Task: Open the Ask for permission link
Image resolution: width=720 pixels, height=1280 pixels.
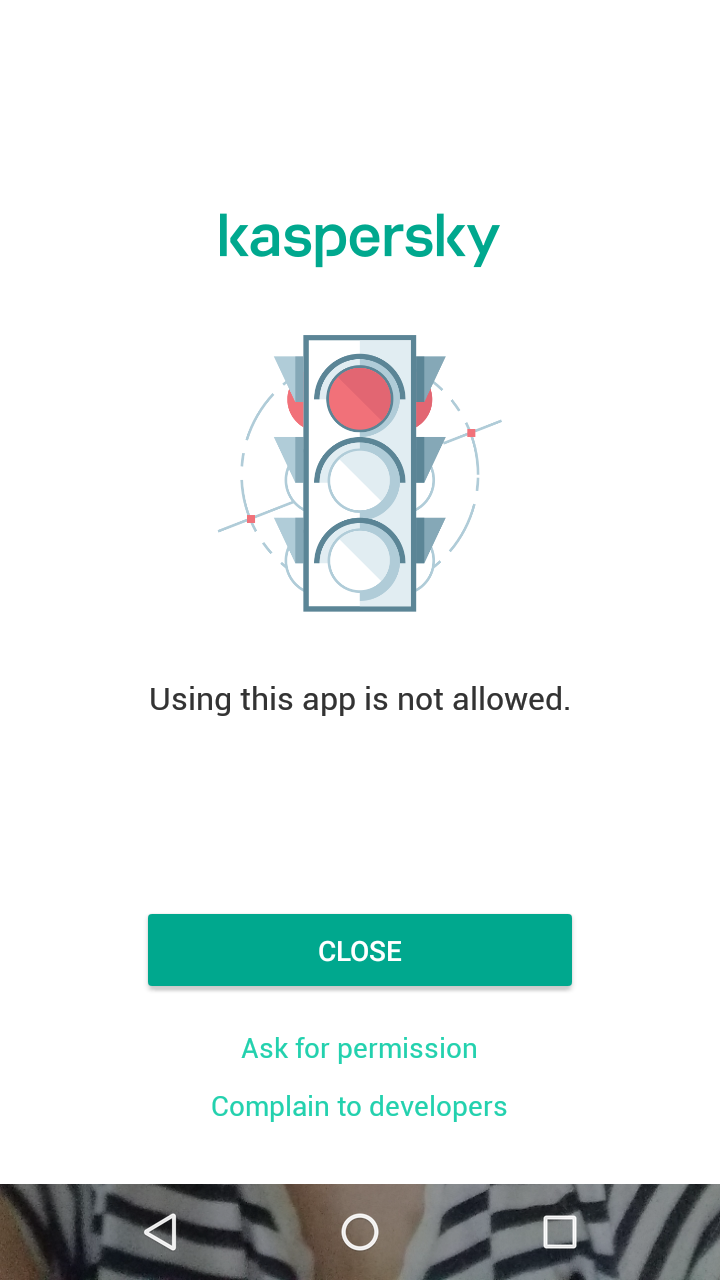Action: [359, 1048]
